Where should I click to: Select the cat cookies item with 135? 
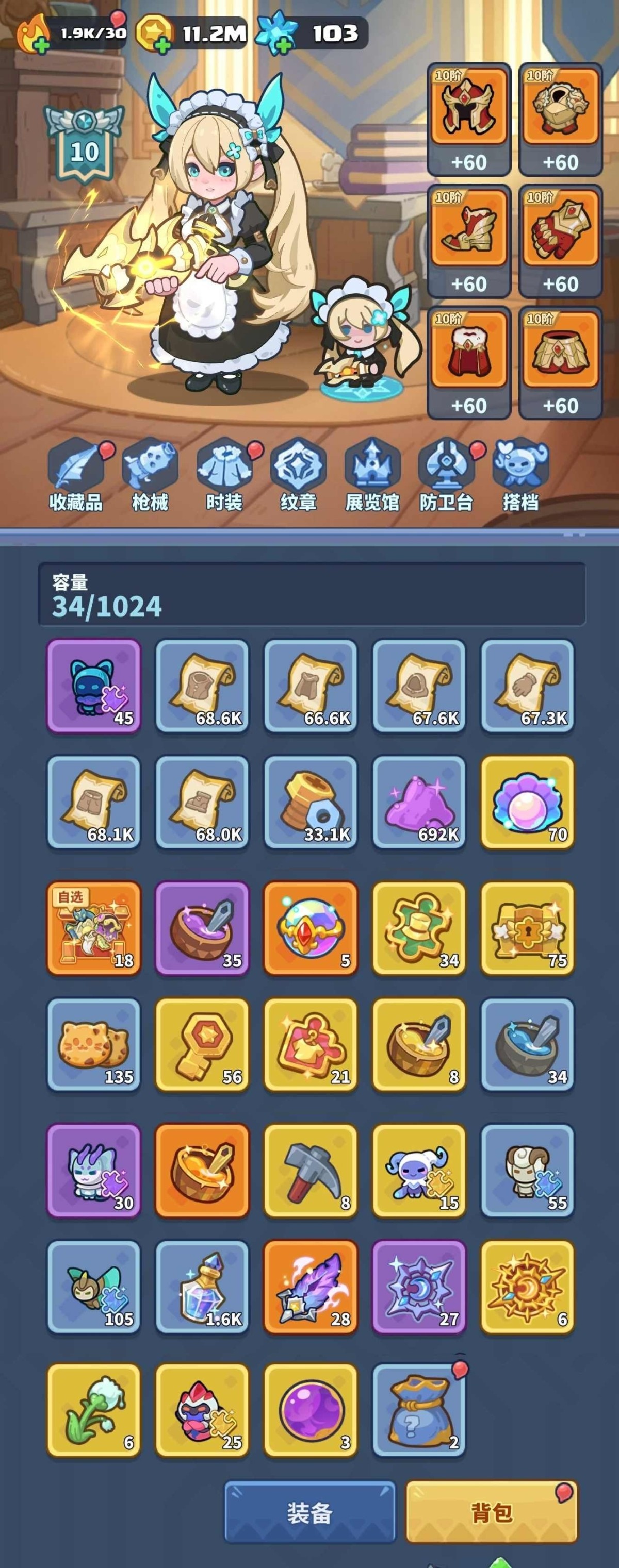tap(94, 1044)
